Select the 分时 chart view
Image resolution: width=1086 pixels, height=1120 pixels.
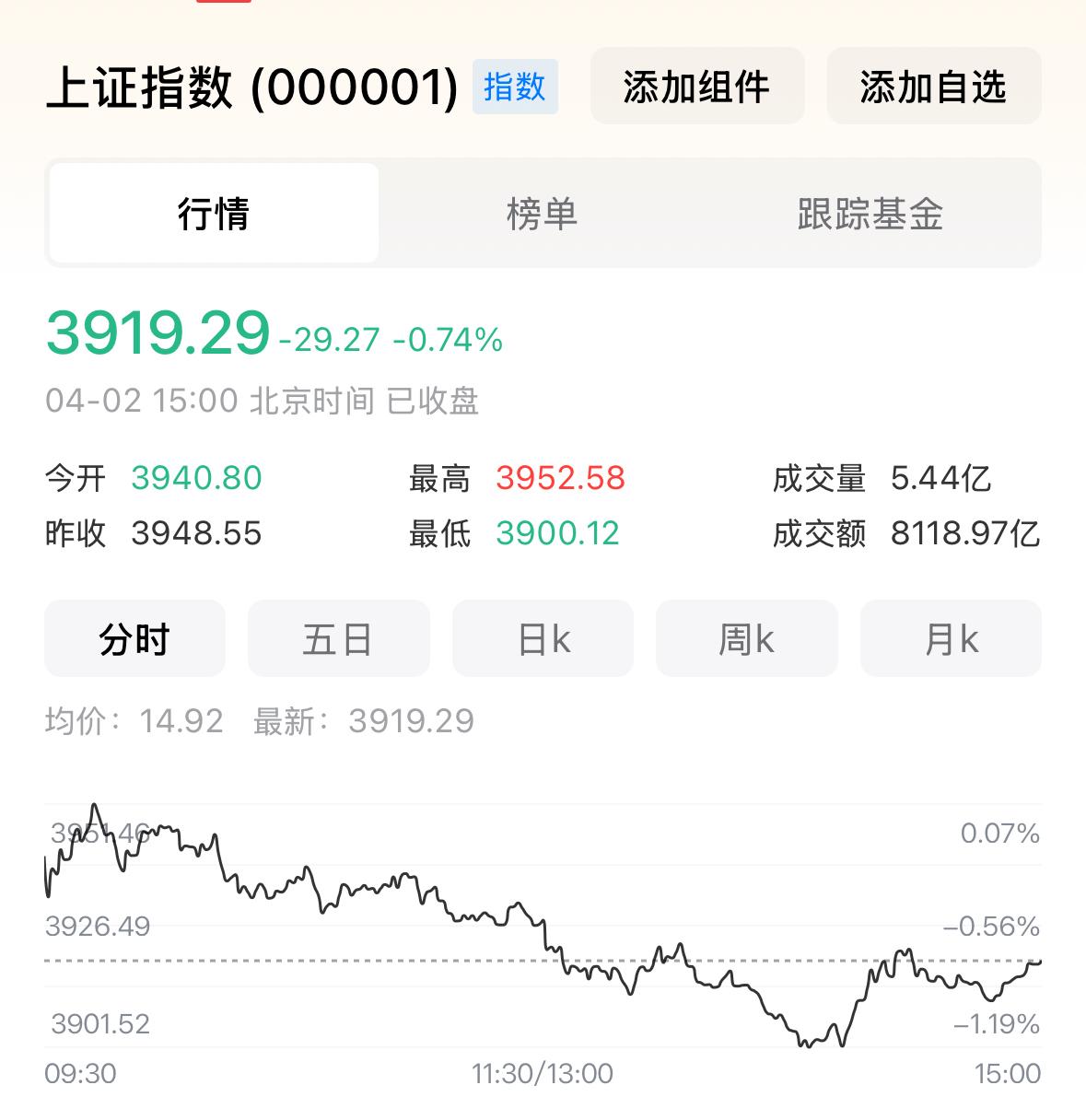pyautogui.click(x=134, y=638)
